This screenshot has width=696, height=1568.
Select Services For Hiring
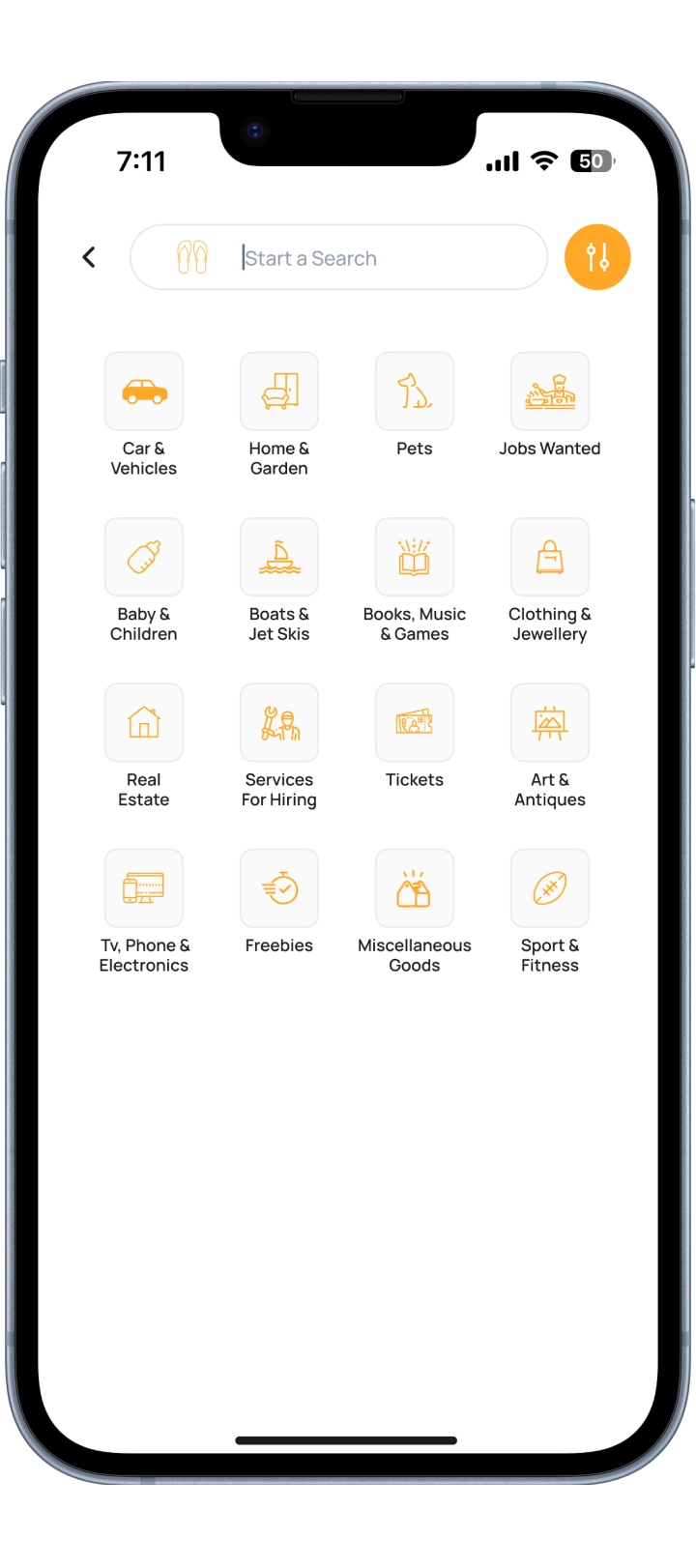click(279, 723)
